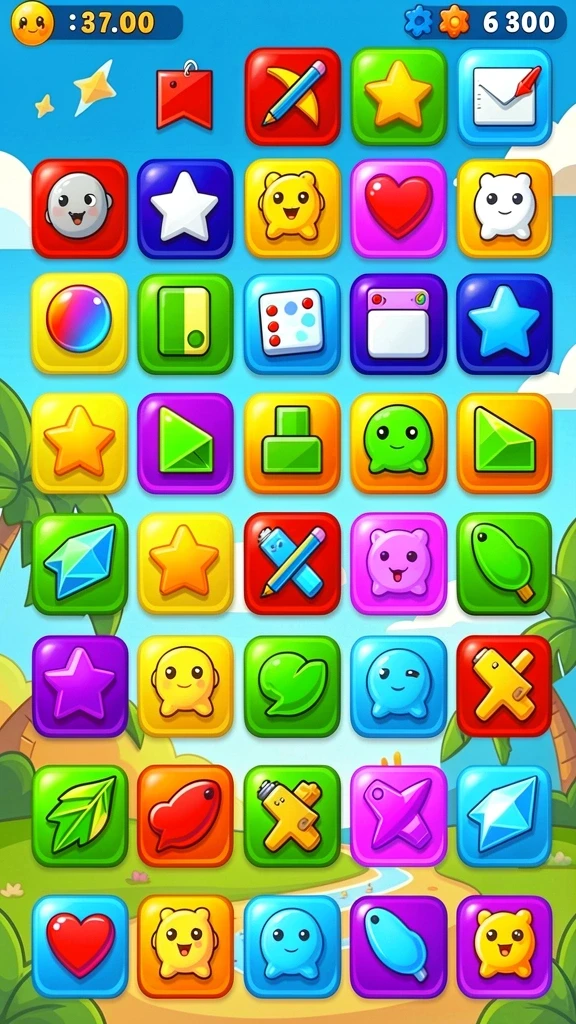Tap the purple star tile

pyautogui.click(x=80, y=686)
